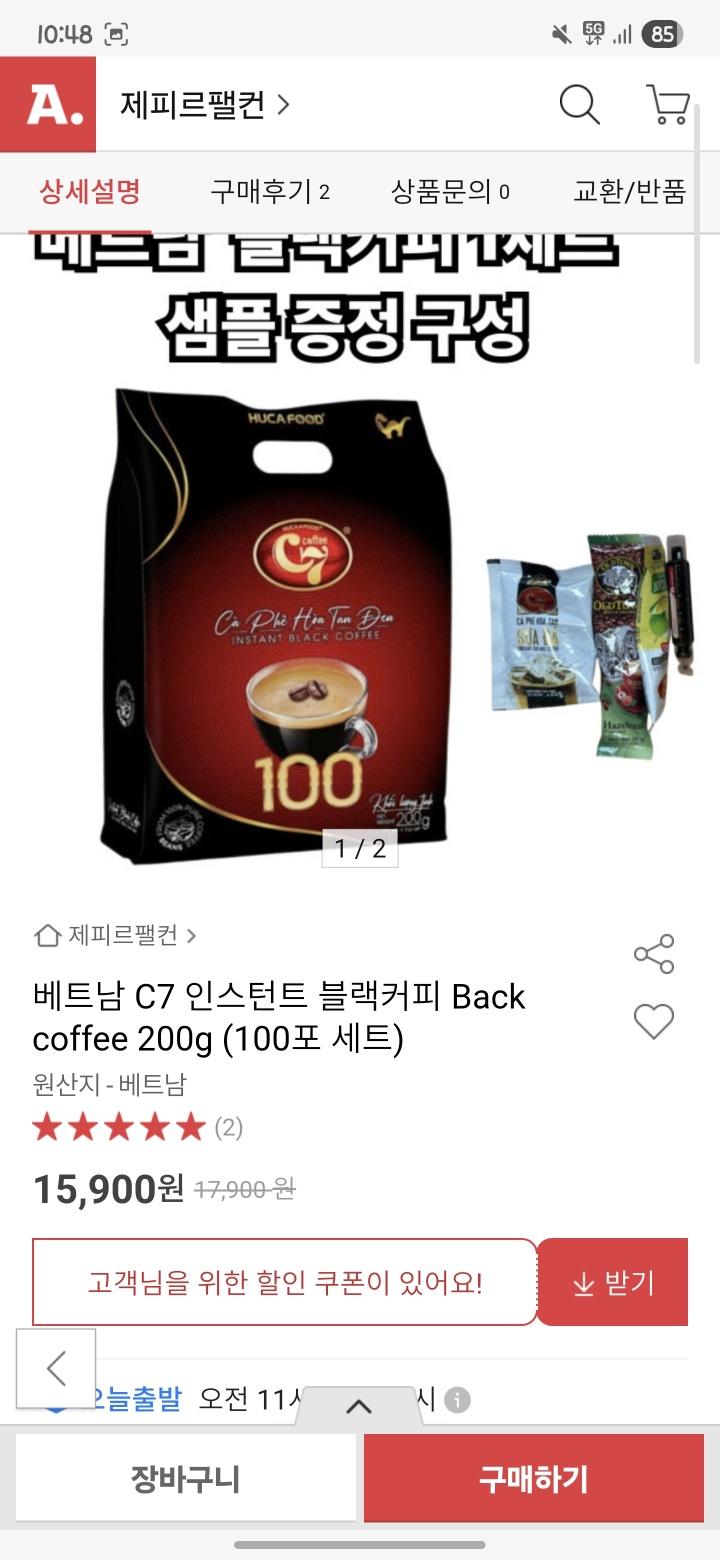The width and height of the screenshot is (720, 1560).
Task: Tap 구매하기 to buy now
Action: pyautogui.click(x=533, y=1478)
